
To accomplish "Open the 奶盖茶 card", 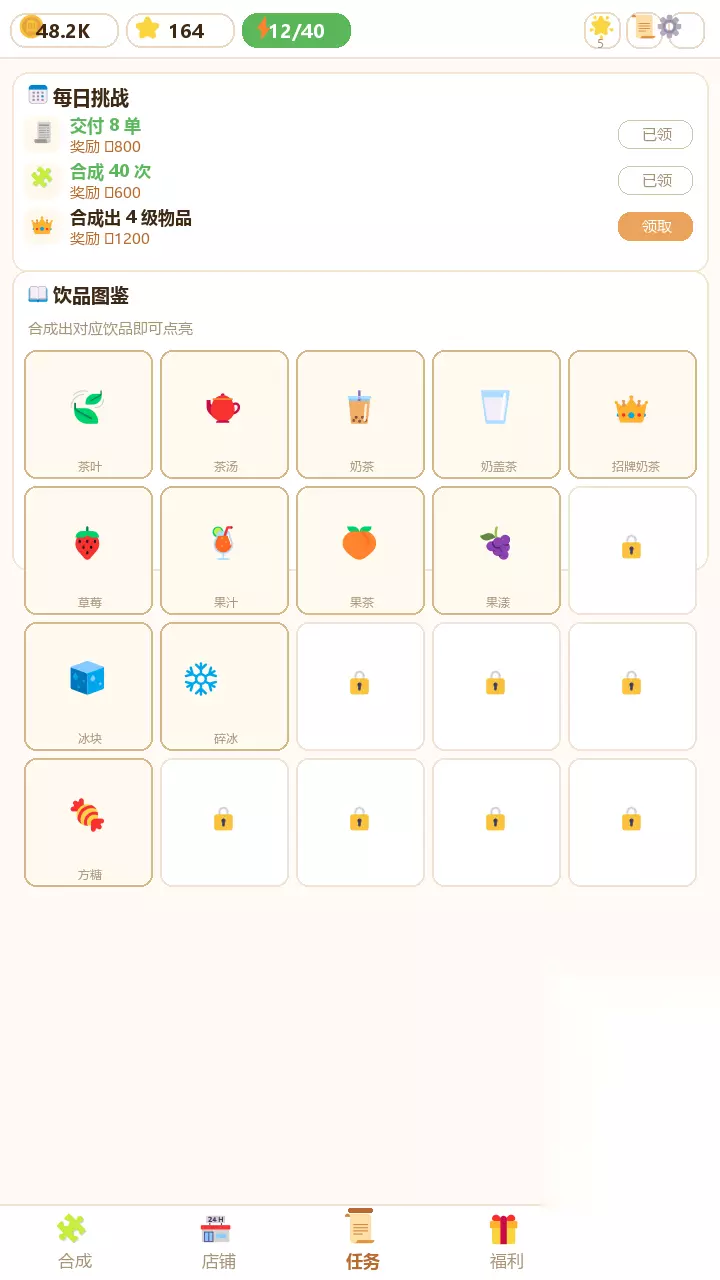I will point(497,415).
